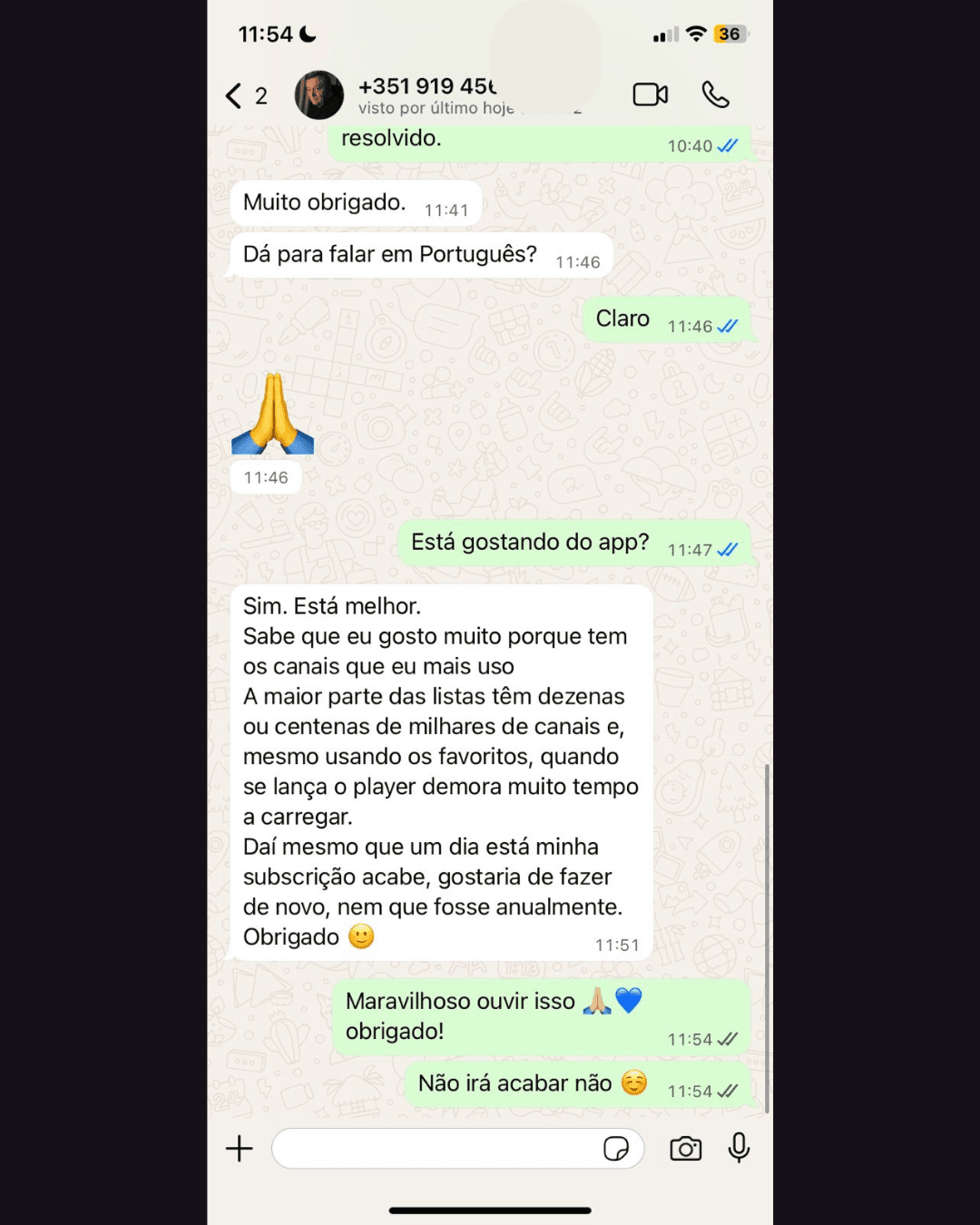
Task: Start a voice call
Action: click(x=715, y=94)
